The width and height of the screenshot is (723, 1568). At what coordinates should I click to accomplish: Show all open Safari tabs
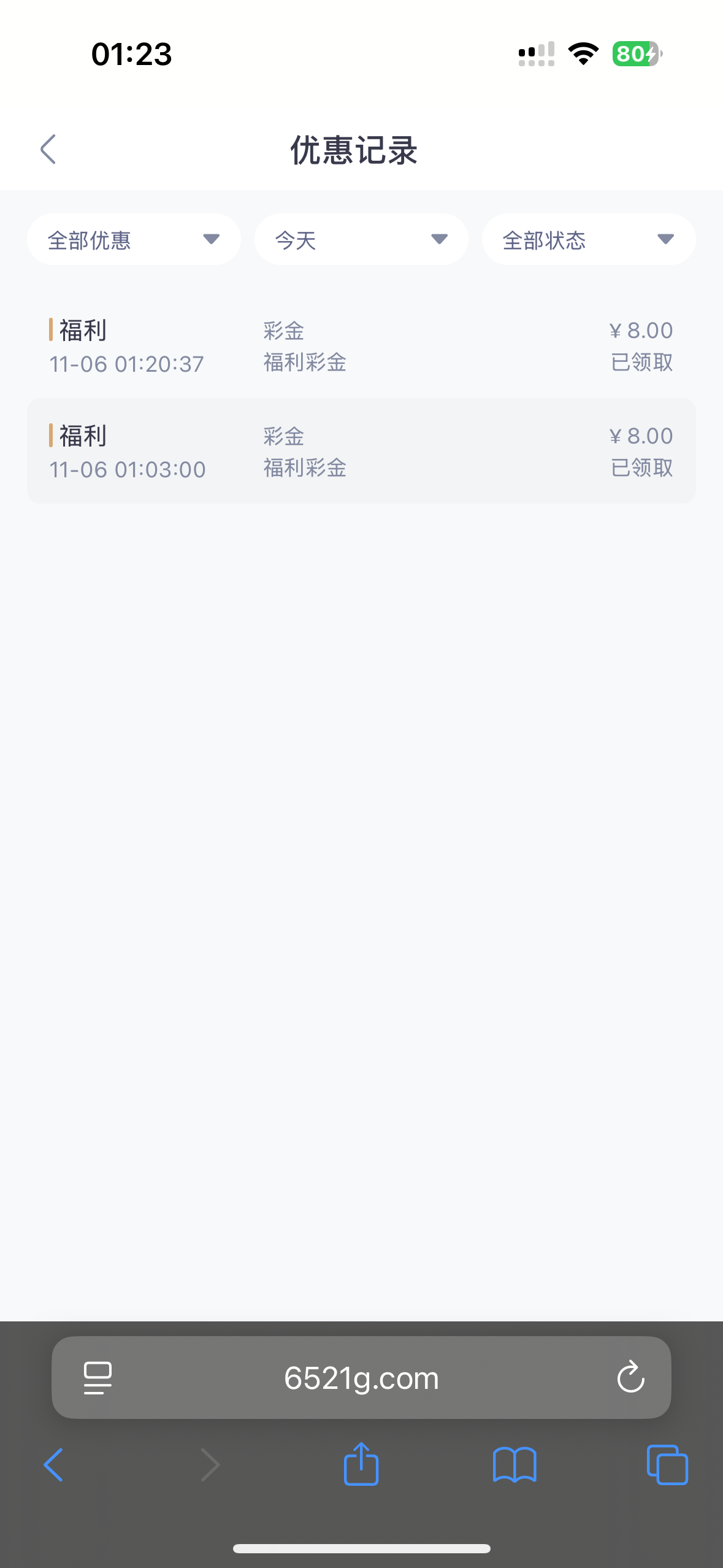(667, 1465)
